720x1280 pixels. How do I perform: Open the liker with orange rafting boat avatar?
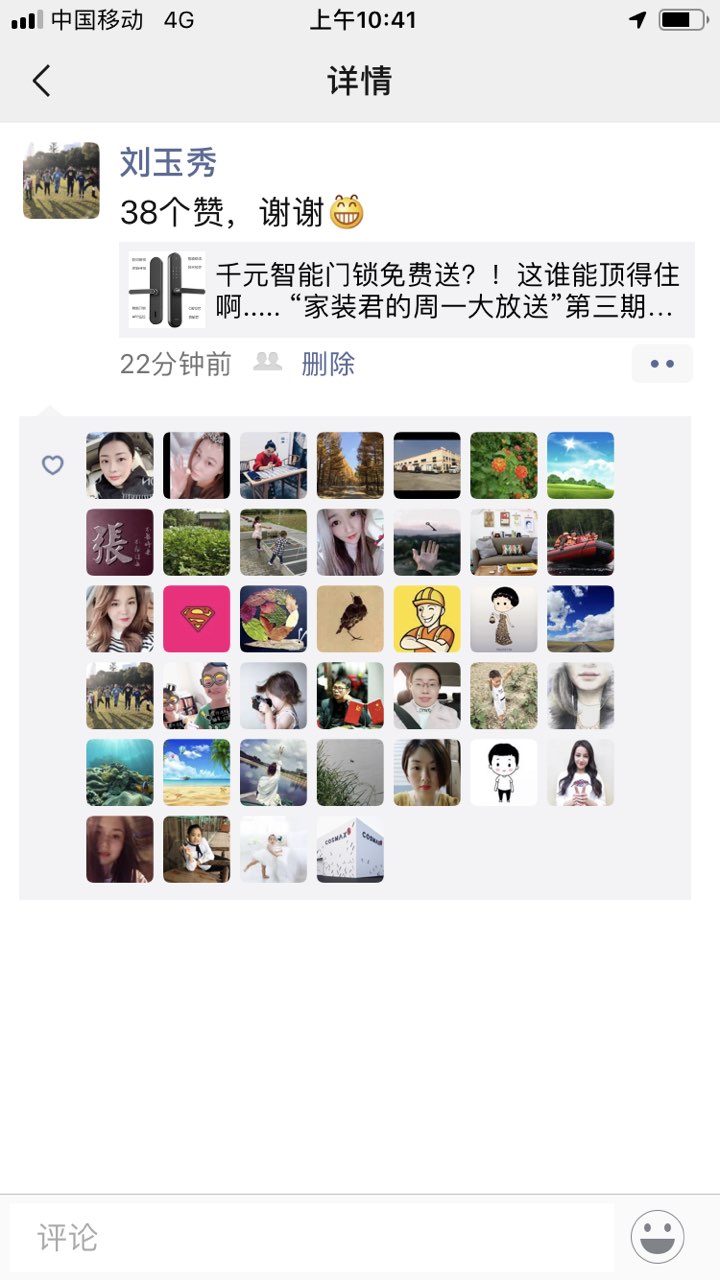pos(580,542)
